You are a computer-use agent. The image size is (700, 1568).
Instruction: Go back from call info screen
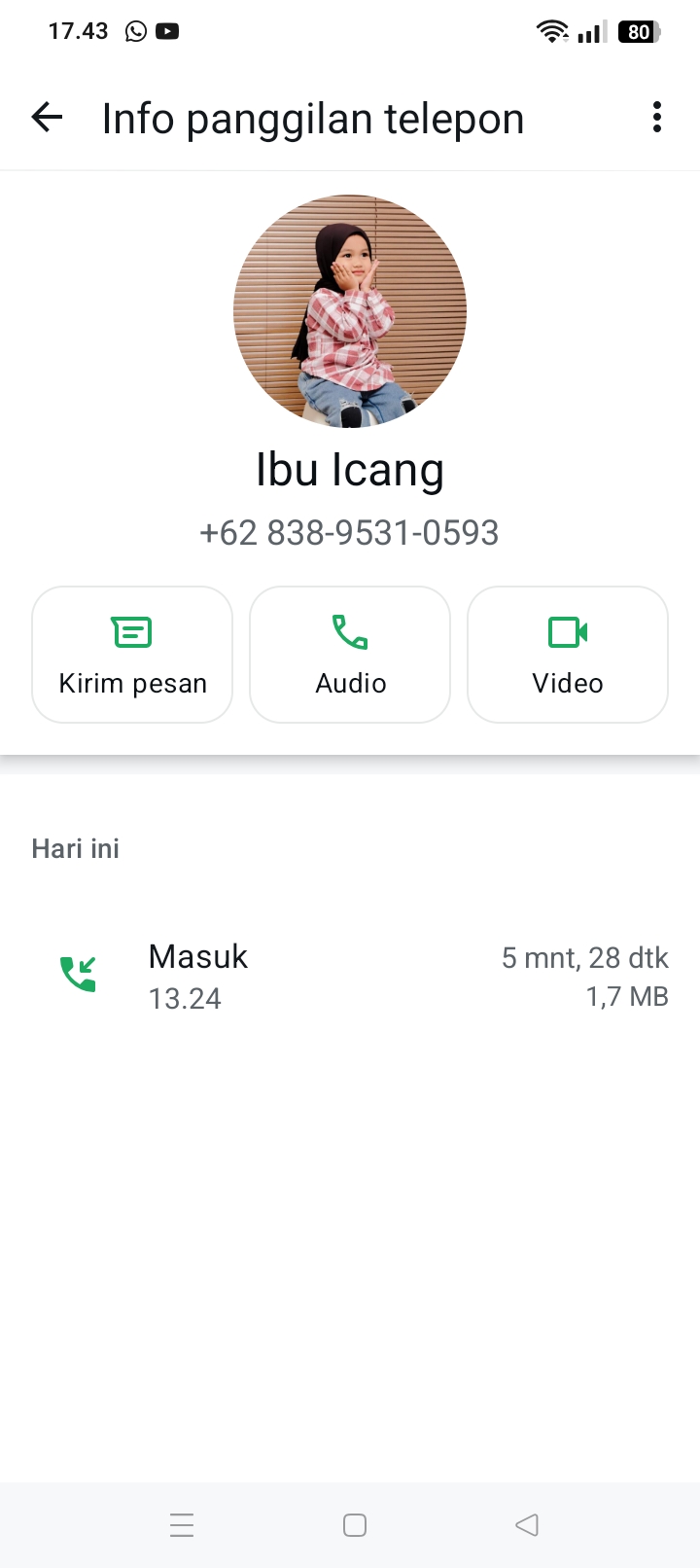(x=47, y=118)
